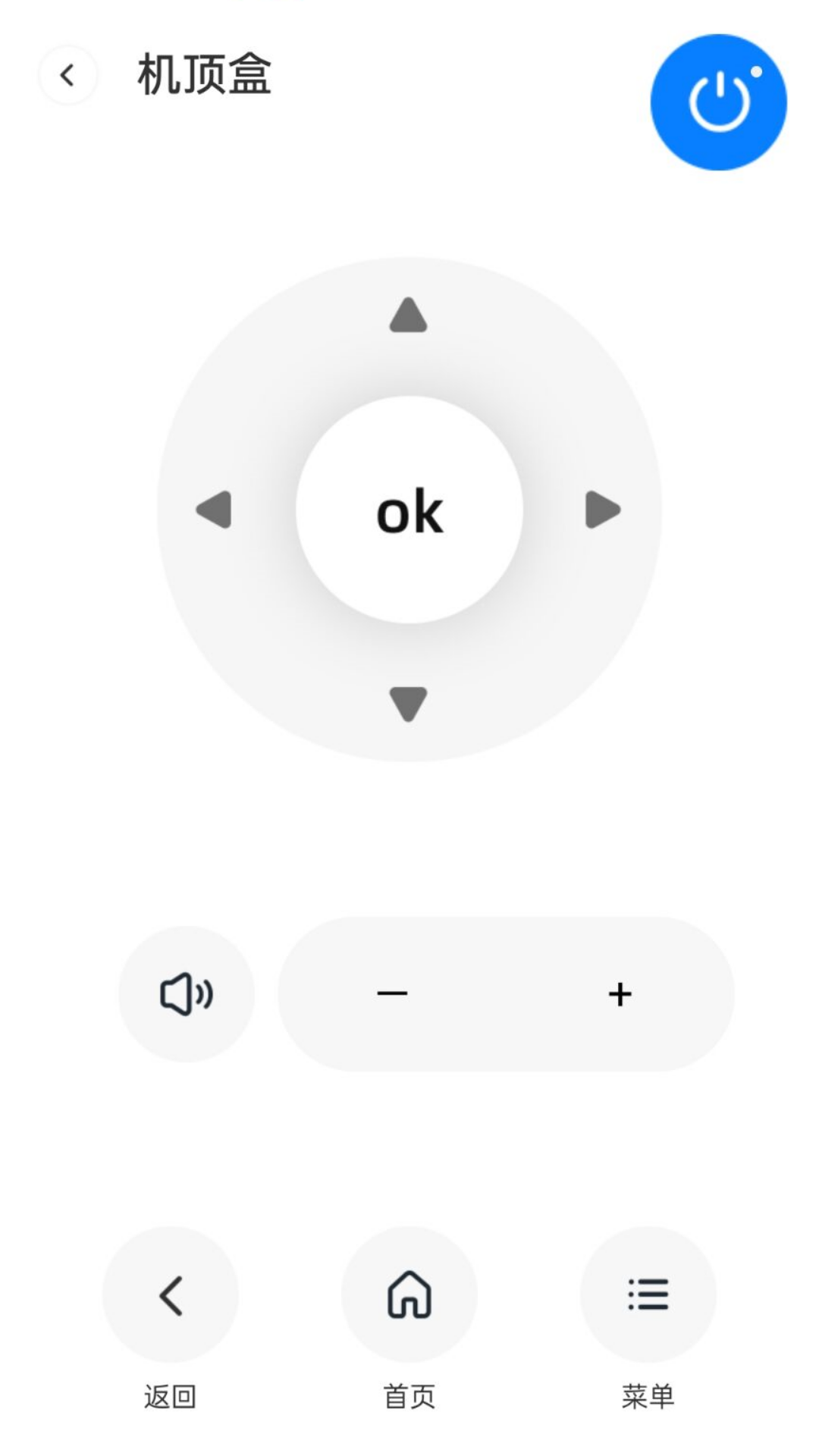Mute the sound with the speaker button
819x1456 pixels.
click(x=187, y=993)
